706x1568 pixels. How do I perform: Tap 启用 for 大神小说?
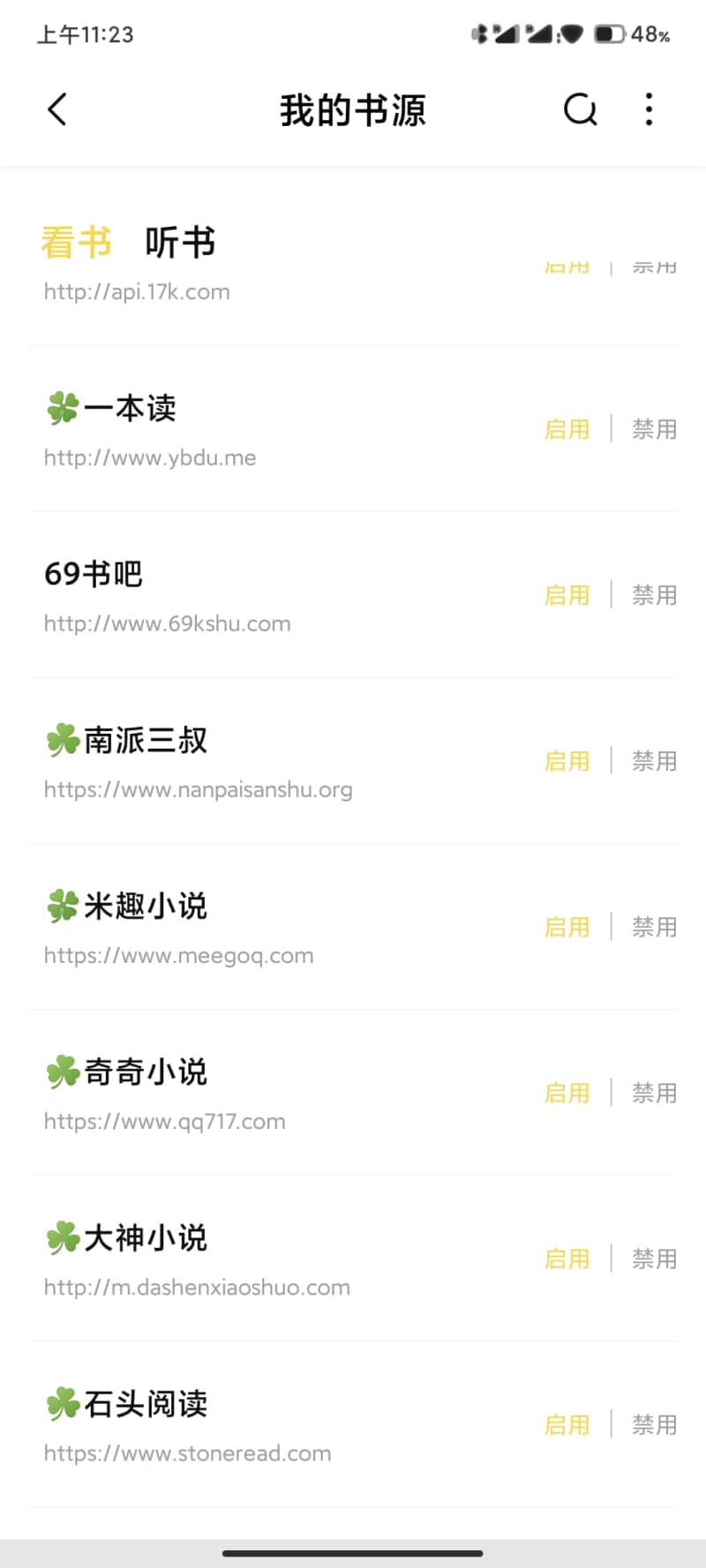[567, 1258]
